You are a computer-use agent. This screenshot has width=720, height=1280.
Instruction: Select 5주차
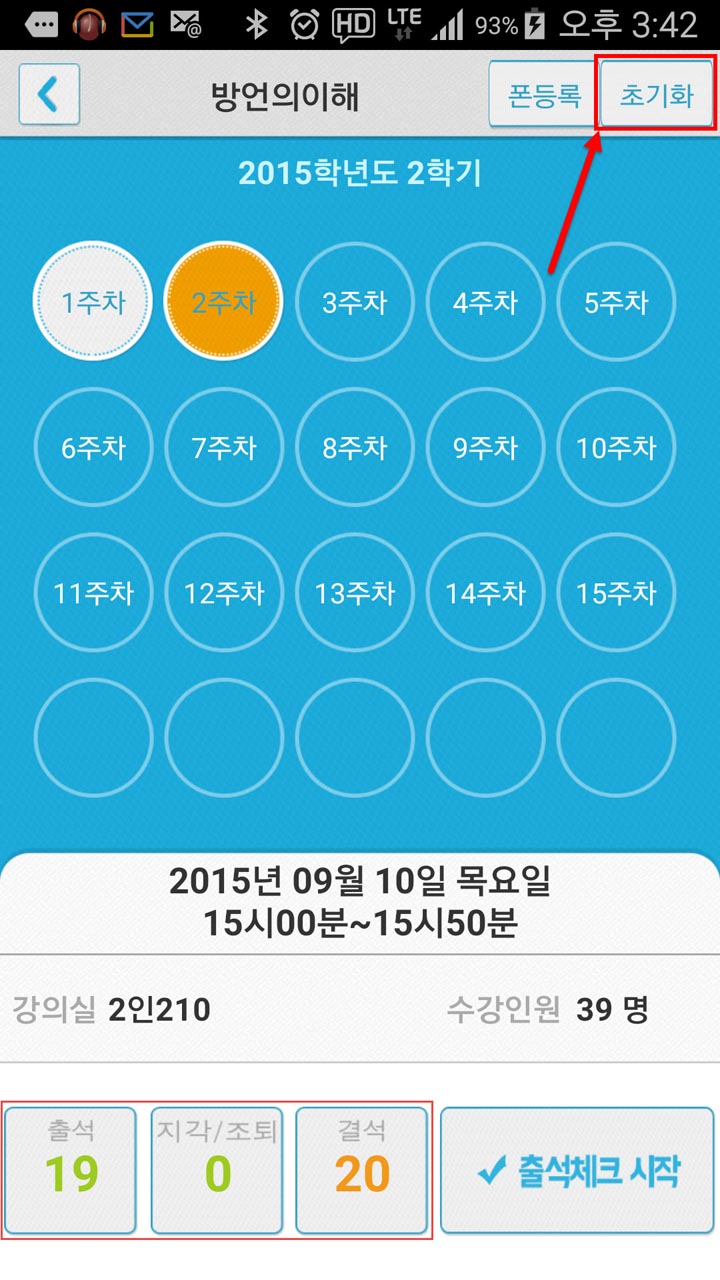(616, 301)
